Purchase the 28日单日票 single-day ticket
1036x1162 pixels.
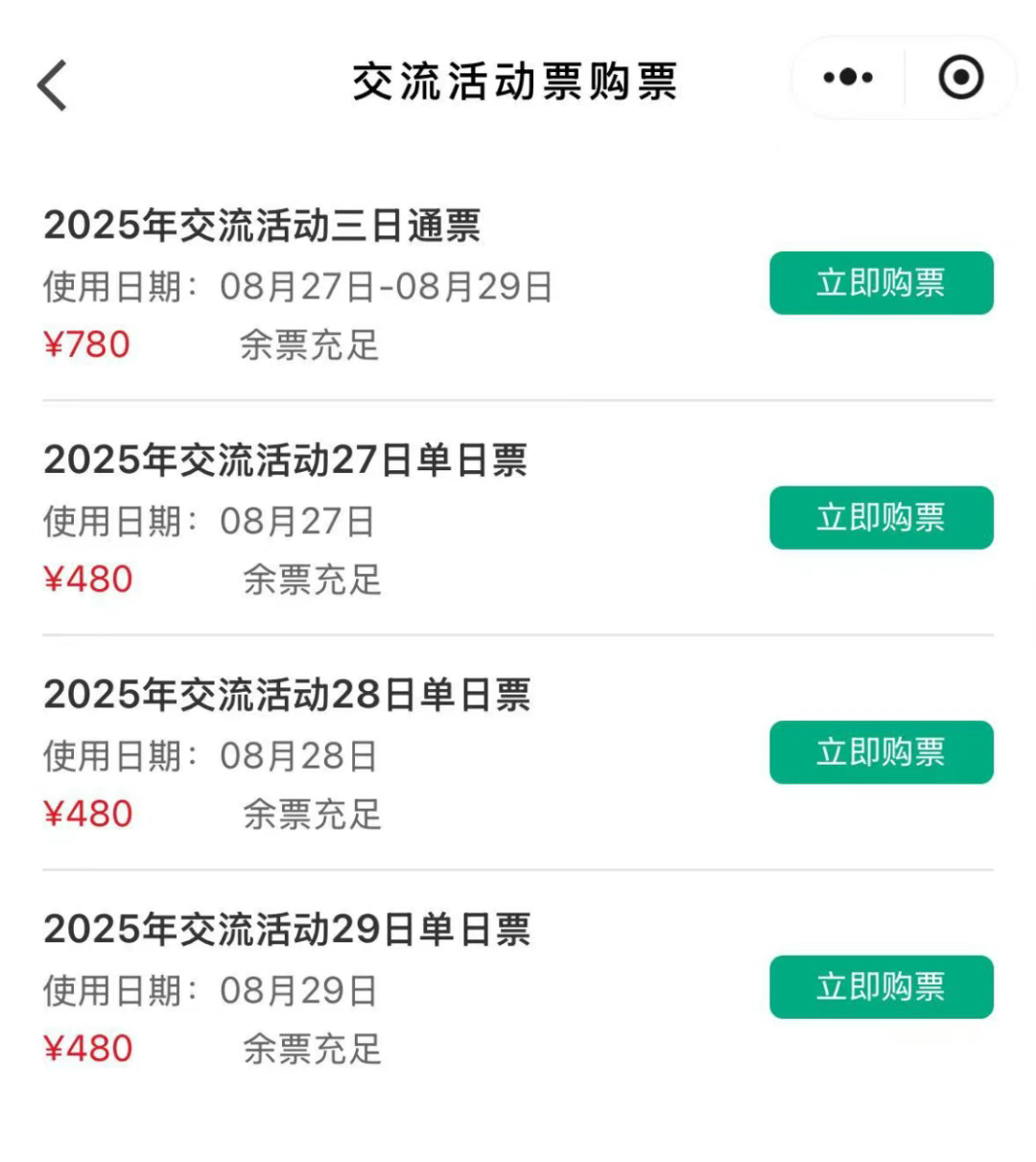click(x=881, y=752)
